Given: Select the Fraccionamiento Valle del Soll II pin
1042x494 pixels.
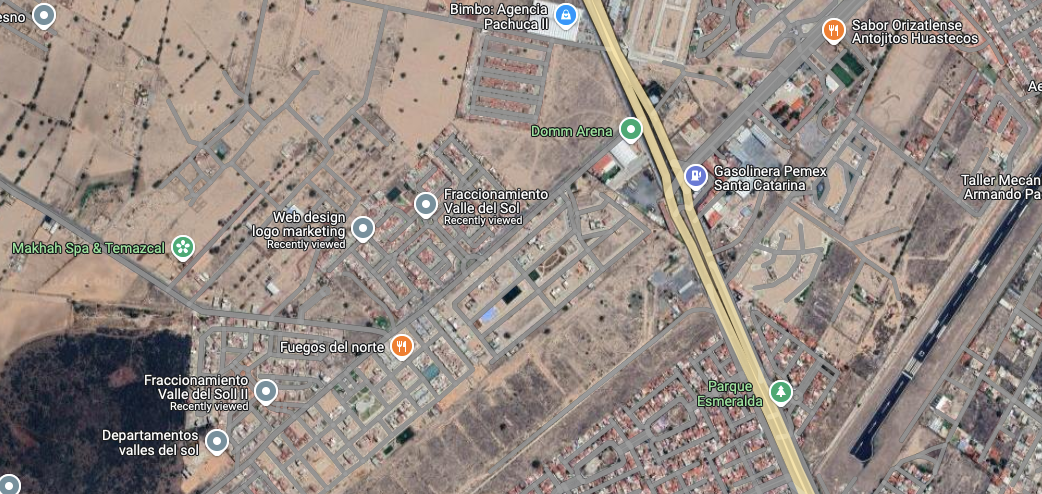Looking at the screenshot, I should [266, 392].
